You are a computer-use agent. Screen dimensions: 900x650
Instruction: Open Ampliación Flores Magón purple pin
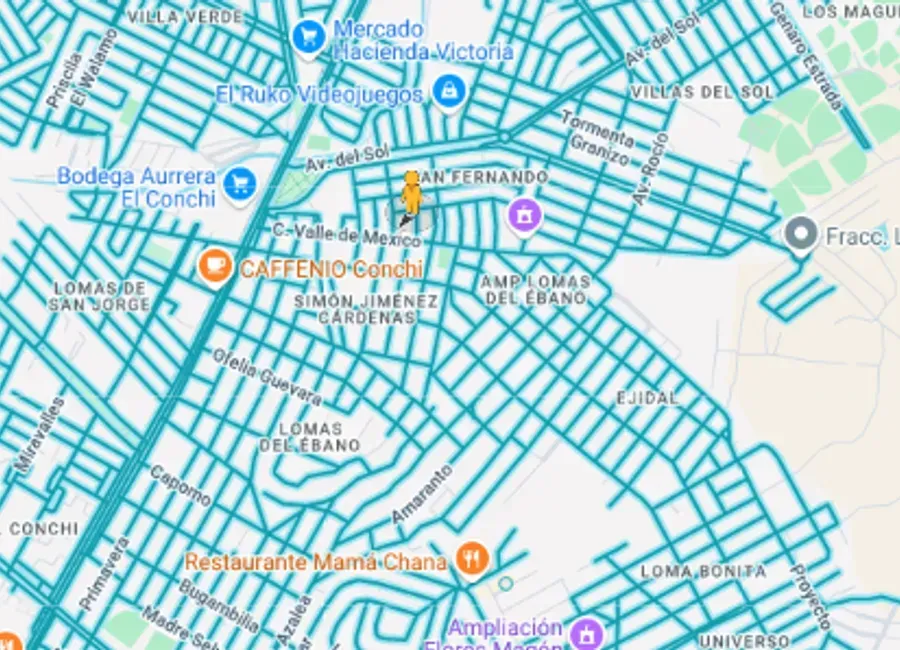coord(587,634)
